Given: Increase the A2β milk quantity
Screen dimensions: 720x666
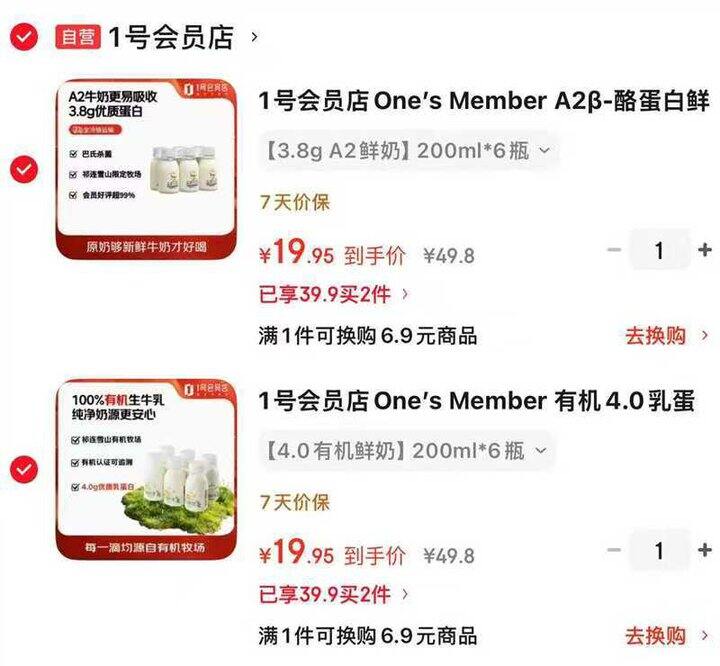Looking at the screenshot, I should pyautogui.click(x=704, y=250).
